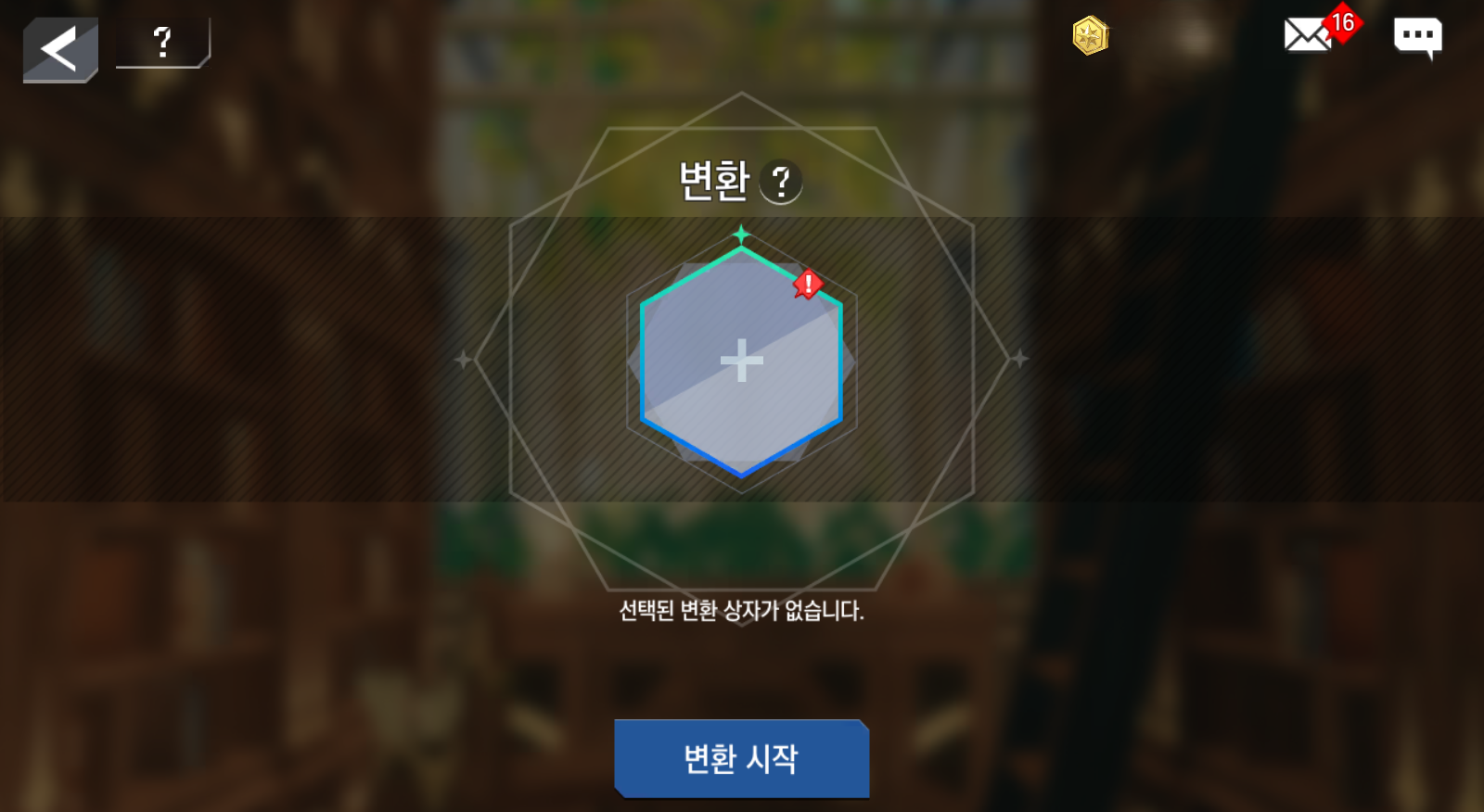Open the mailbox with 16 notifications
The width and height of the screenshot is (1484, 812).
click(1308, 36)
